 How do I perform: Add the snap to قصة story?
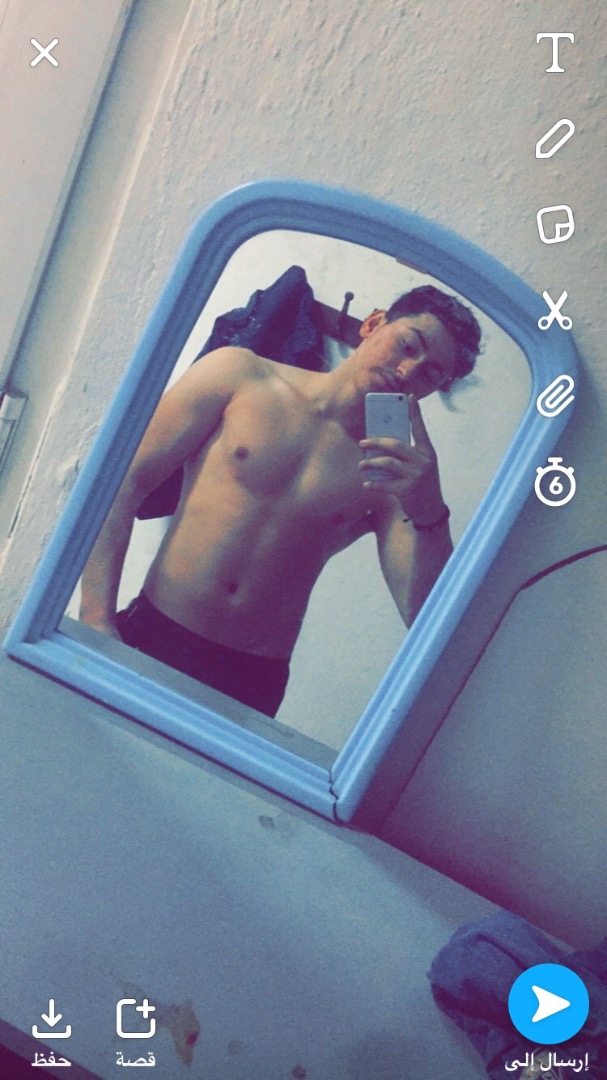(x=136, y=1032)
